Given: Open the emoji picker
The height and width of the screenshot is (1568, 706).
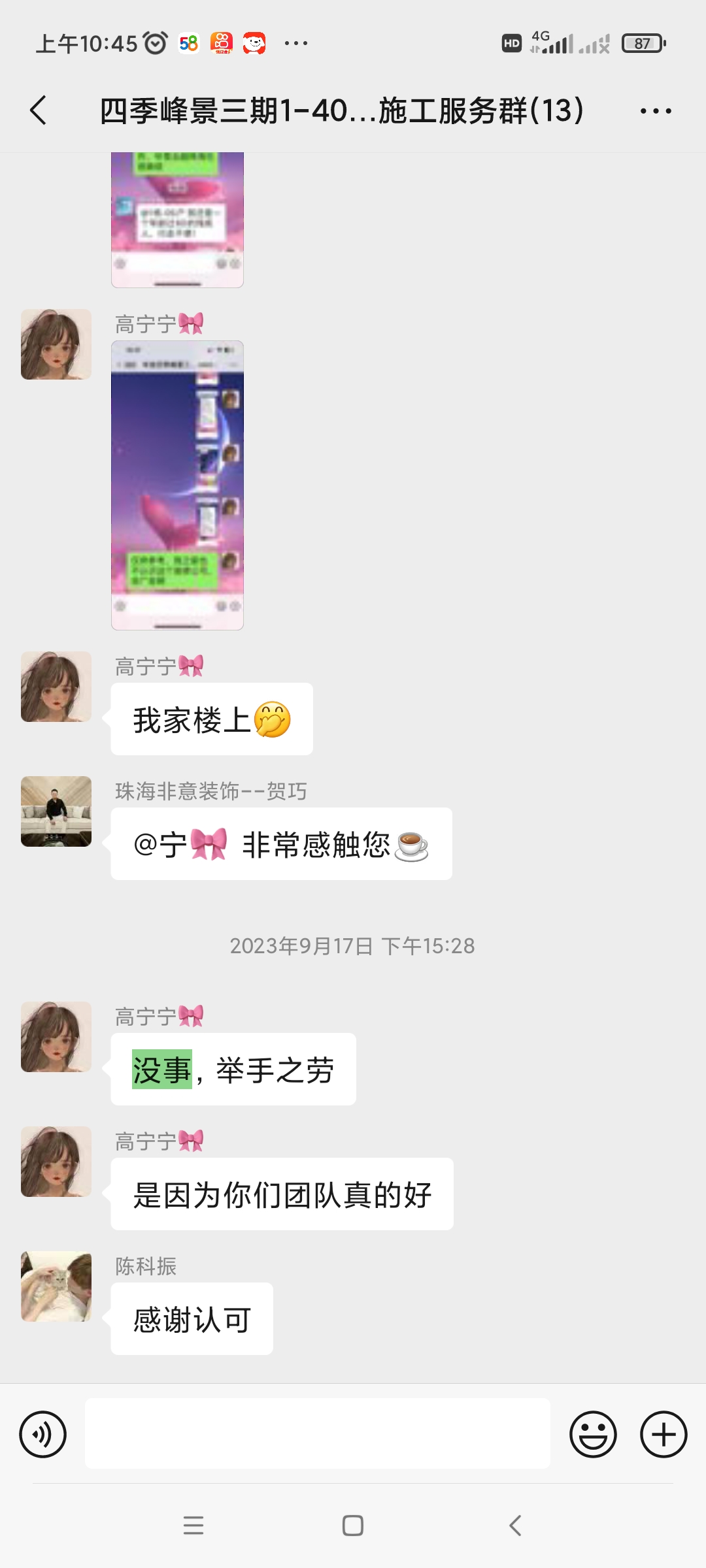Looking at the screenshot, I should (x=593, y=1435).
